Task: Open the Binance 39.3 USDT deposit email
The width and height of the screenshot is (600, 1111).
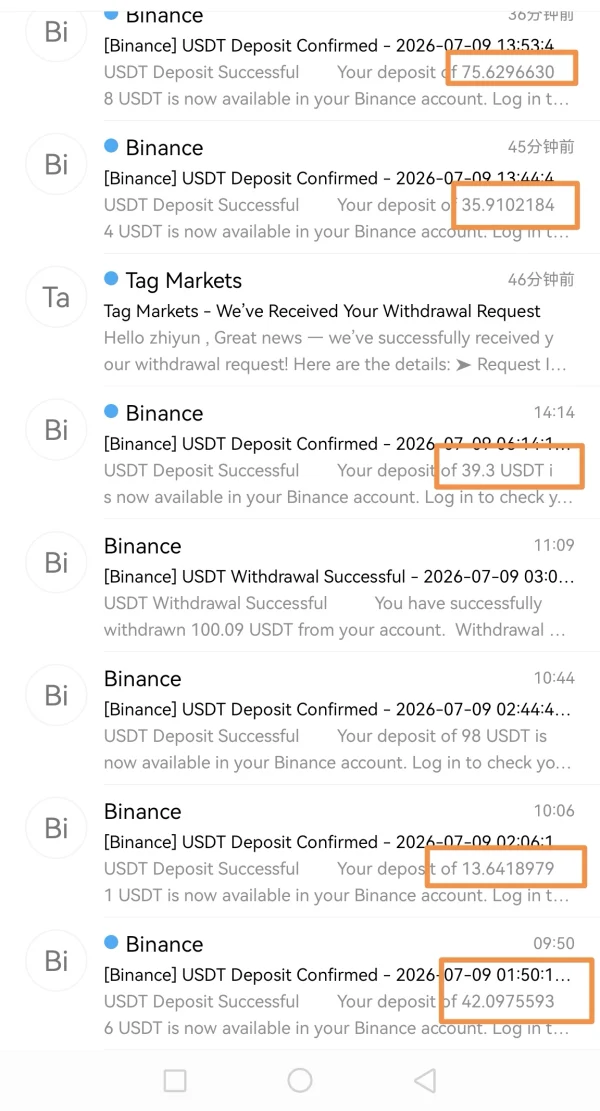Action: pos(300,452)
